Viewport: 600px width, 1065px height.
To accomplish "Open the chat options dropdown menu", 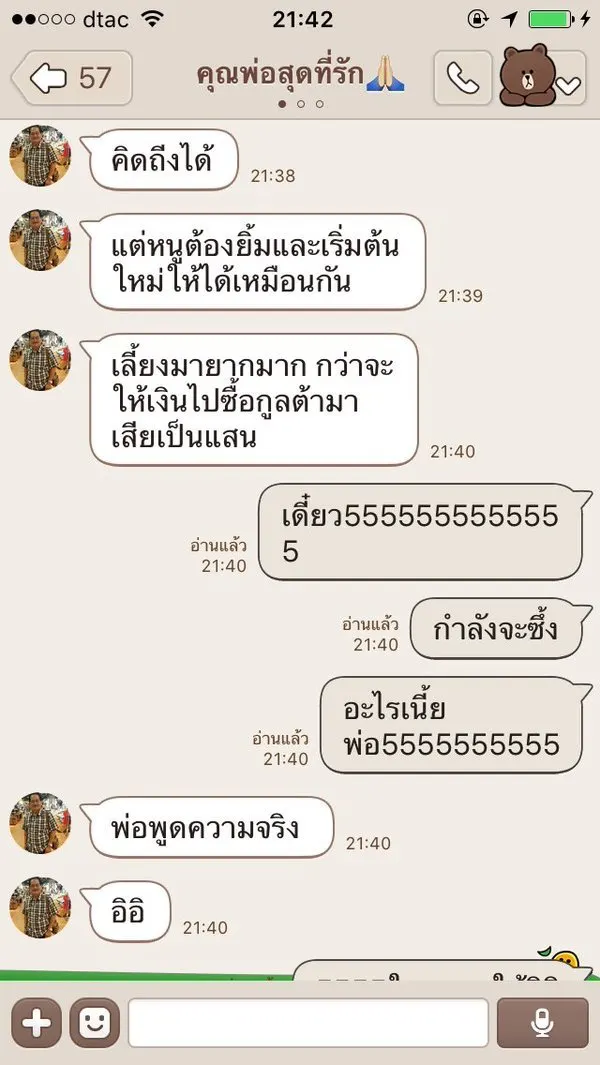I will 568,84.
